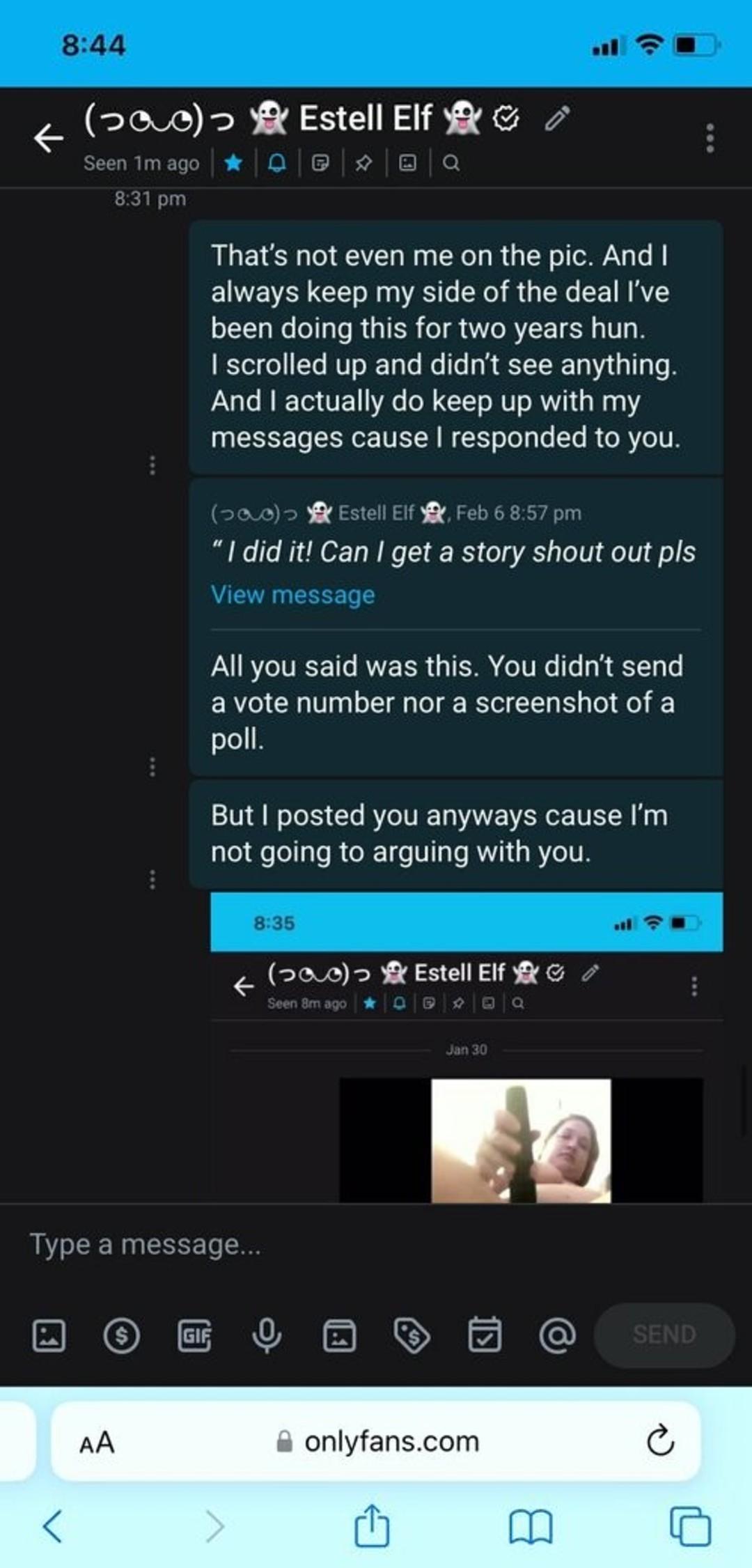Image resolution: width=752 pixels, height=1568 pixels.
Task: Open the chat media gallery icon
Action: click(x=407, y=163)
